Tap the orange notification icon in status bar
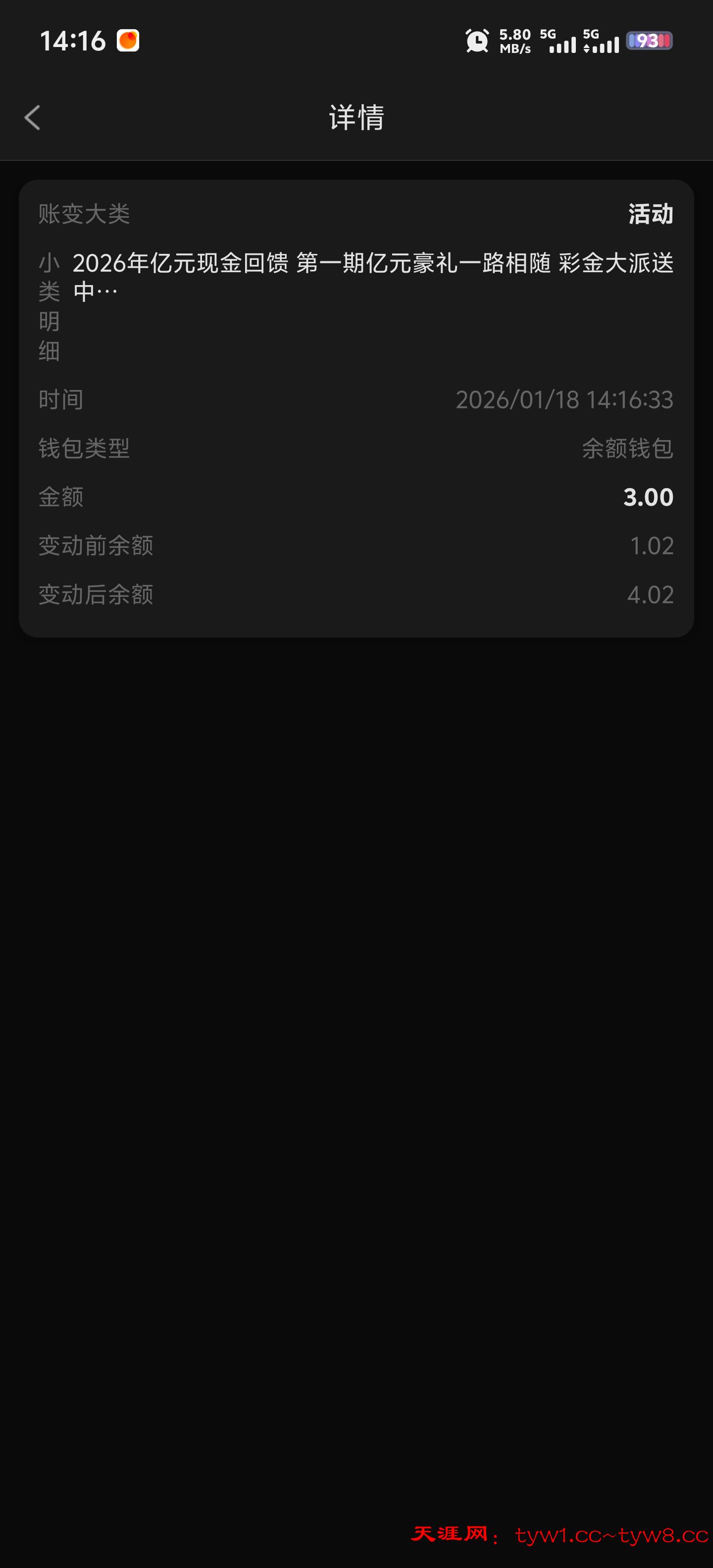Screen dimensions: 713x1568 [127, 40]
